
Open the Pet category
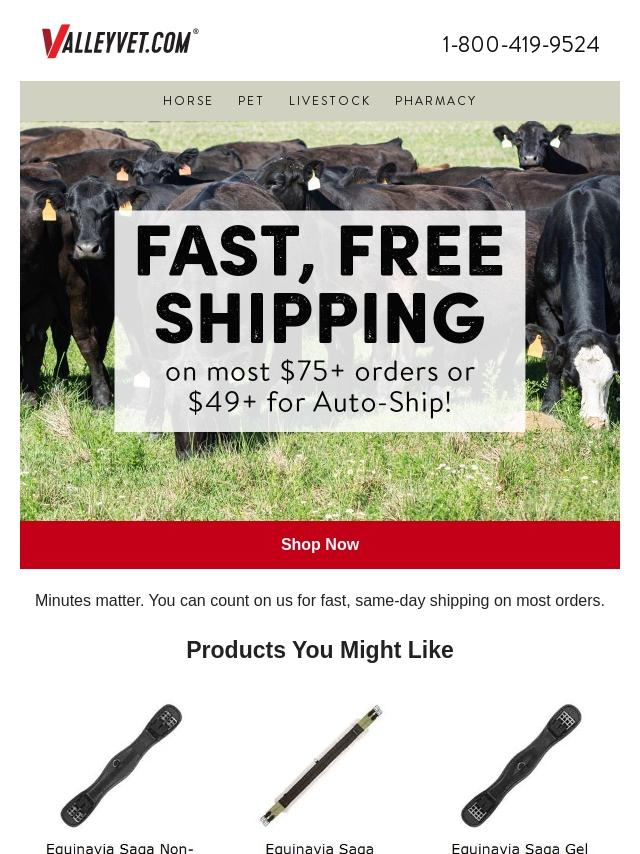coord(251,101)
